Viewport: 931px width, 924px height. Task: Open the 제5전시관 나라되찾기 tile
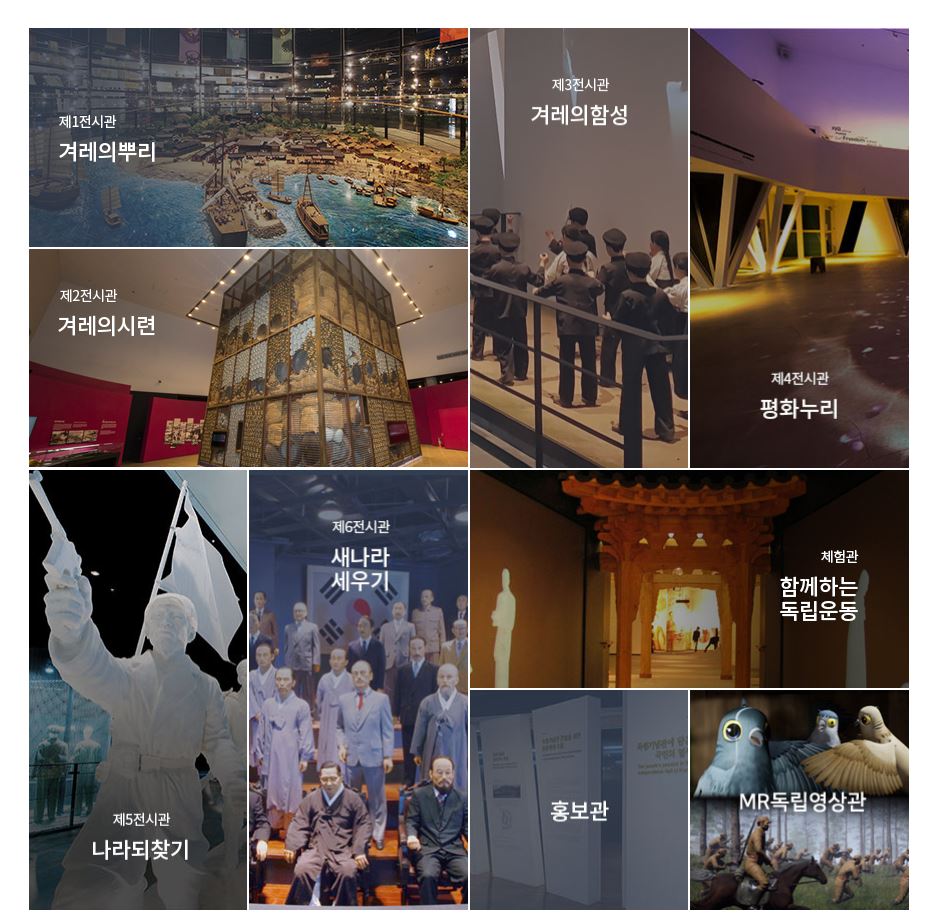click(138, 689)
